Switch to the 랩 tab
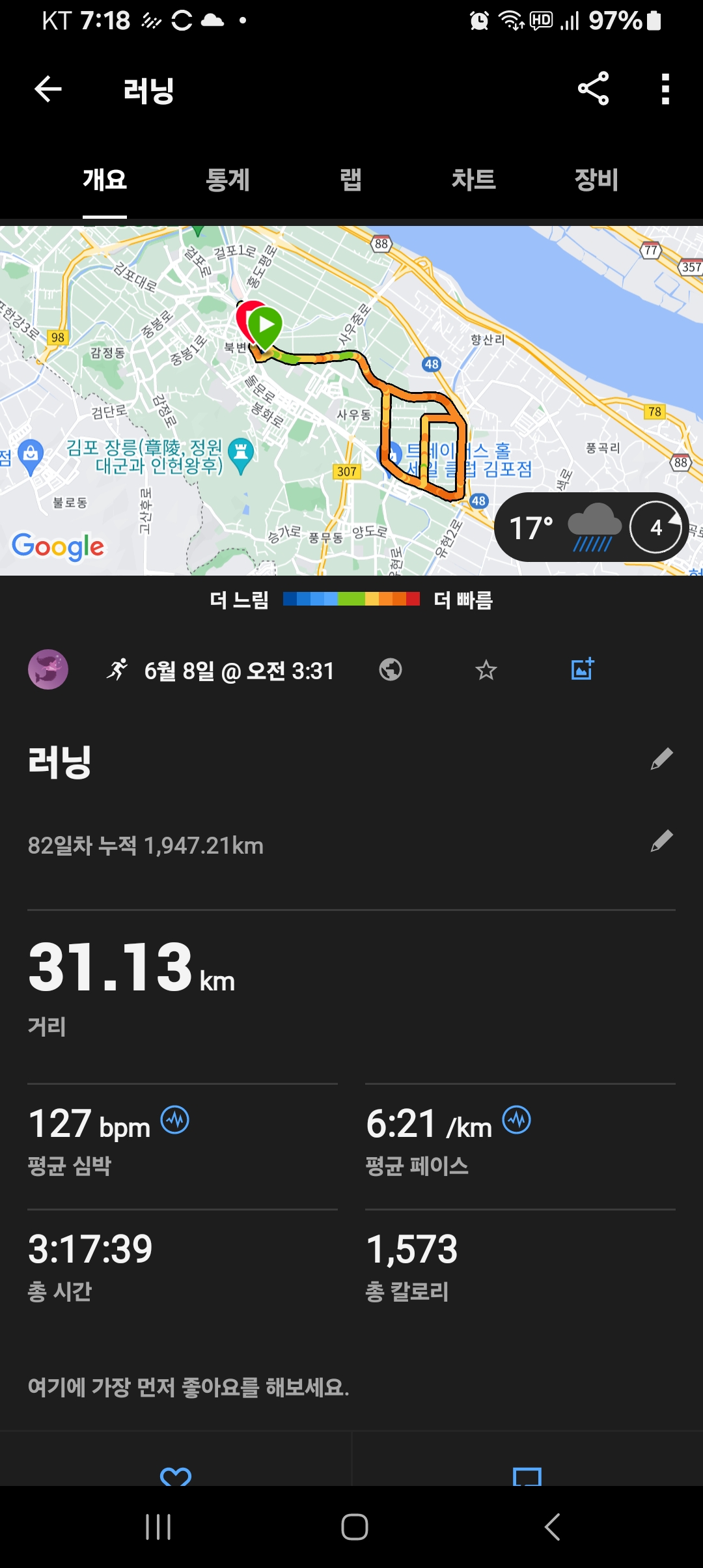The width and height of the screenshot is (703, 1568). (x=351, y=180)
